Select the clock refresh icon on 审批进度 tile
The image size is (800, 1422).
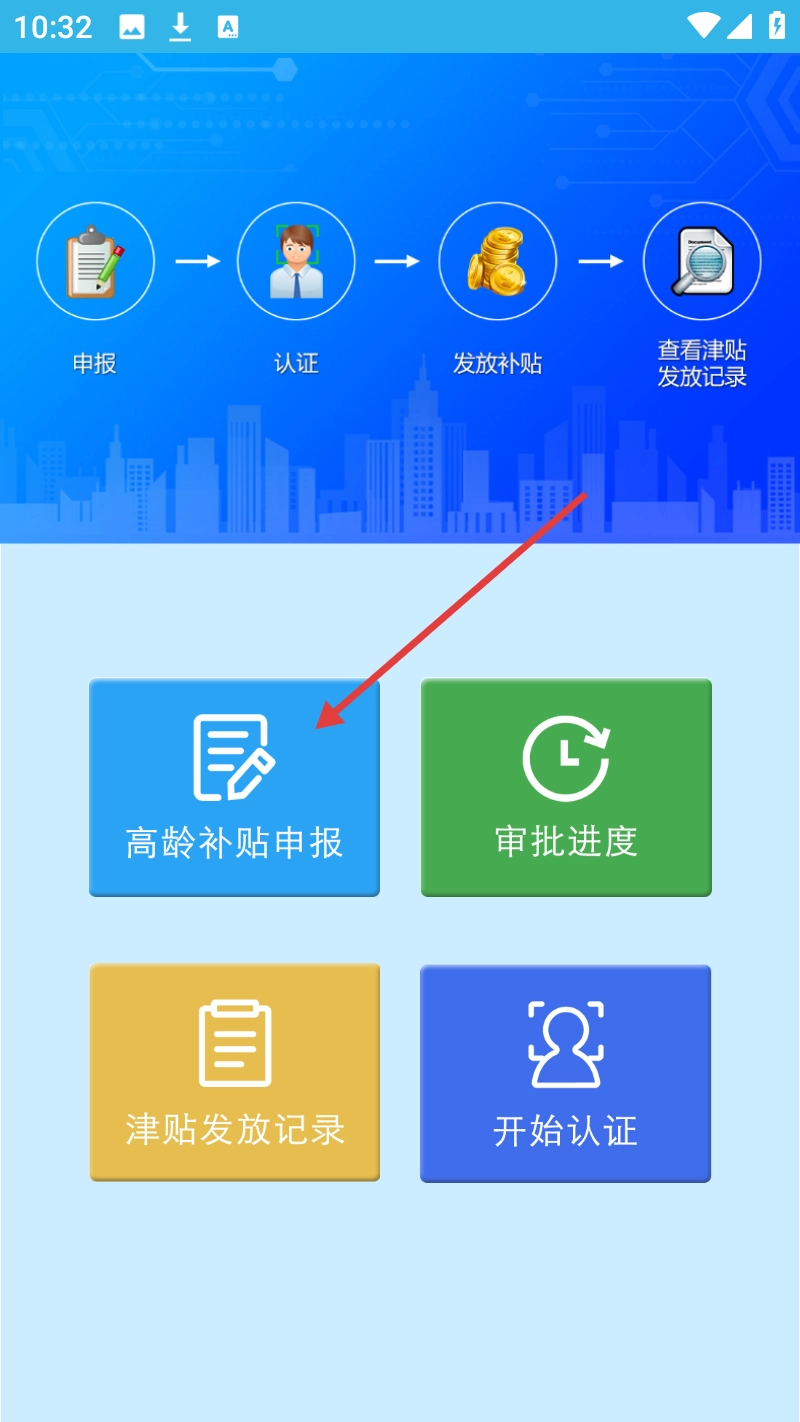565,755
